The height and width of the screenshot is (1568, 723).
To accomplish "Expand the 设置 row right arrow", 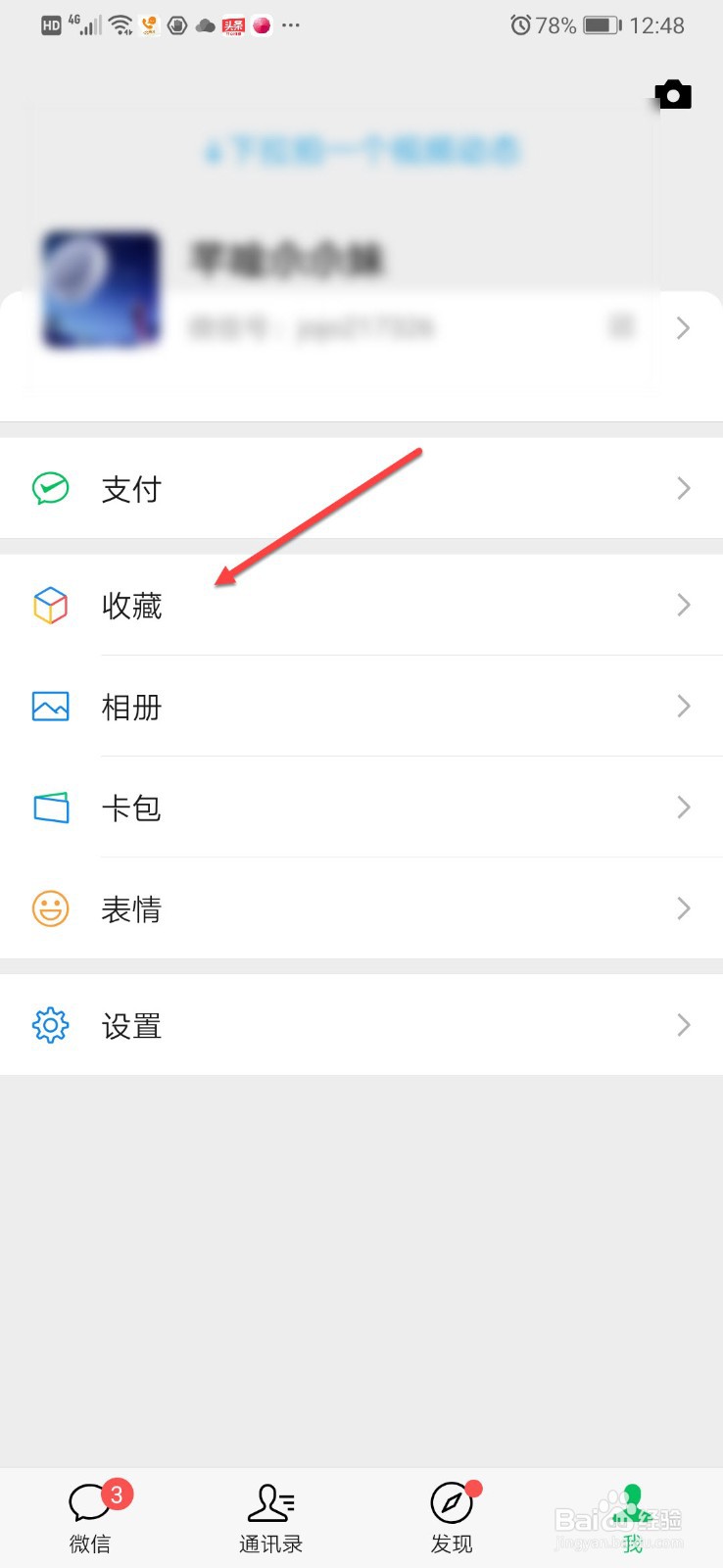I will pyautogui.click(x=683, y=1025).
